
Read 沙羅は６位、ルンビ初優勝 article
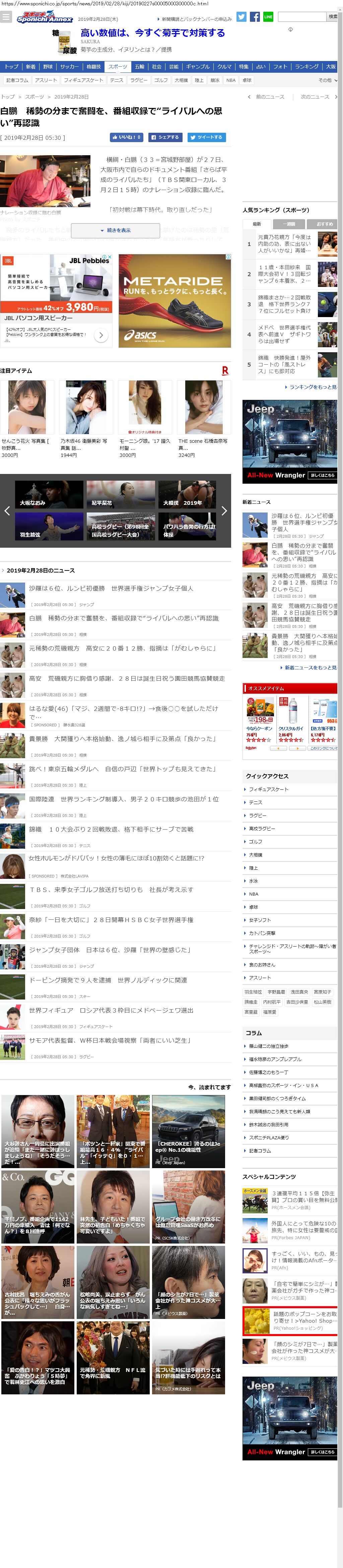(111, 589)
